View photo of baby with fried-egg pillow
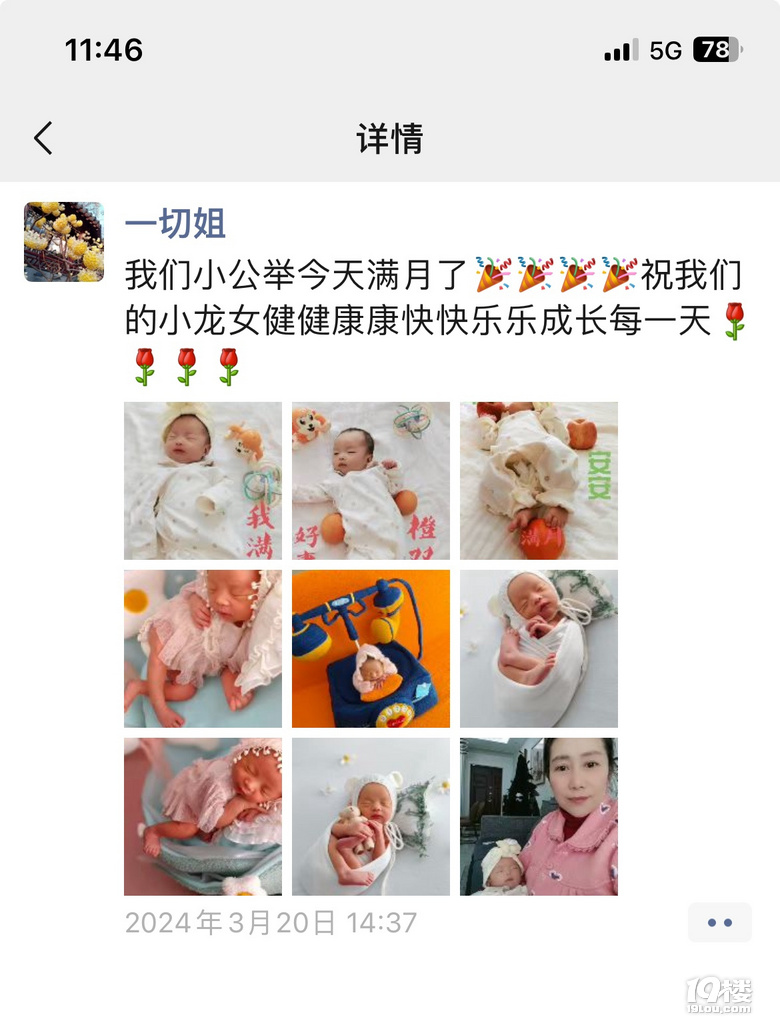Image resolution: width=780 pixels, height=1025 pixels. 203,649
